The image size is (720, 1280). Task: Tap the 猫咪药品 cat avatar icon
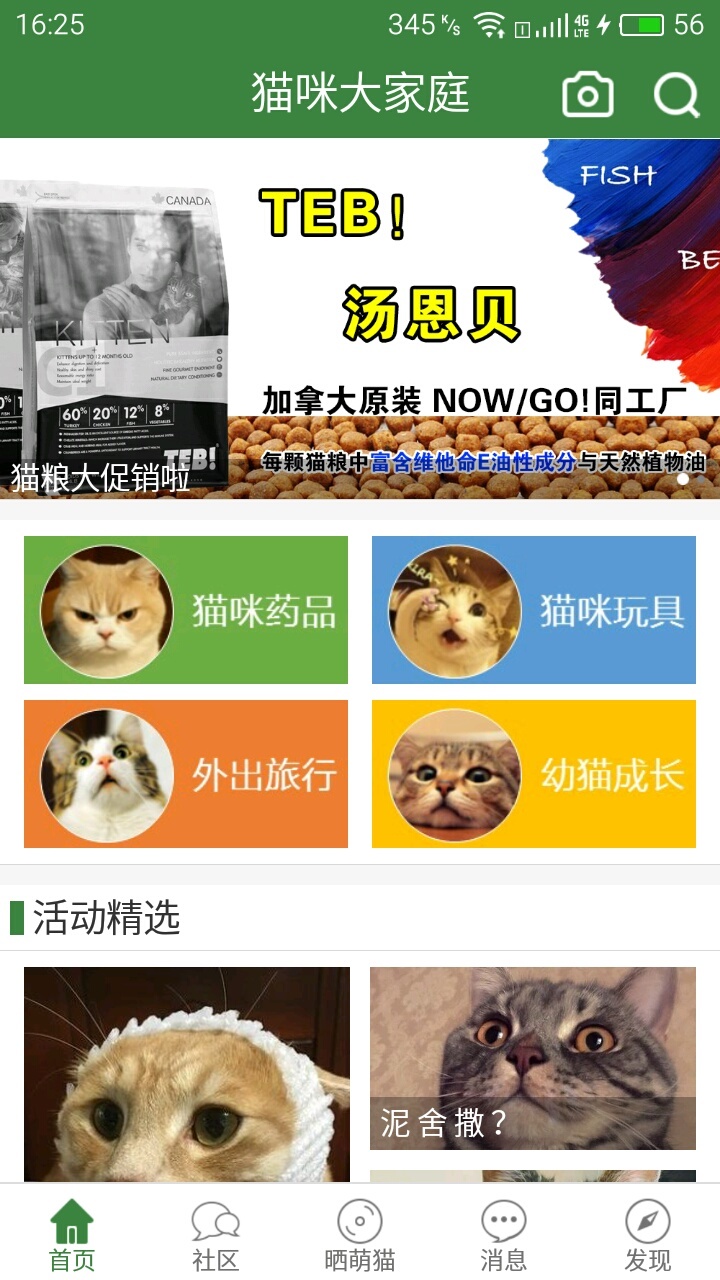pyautogui.click(x=104, y=610)
